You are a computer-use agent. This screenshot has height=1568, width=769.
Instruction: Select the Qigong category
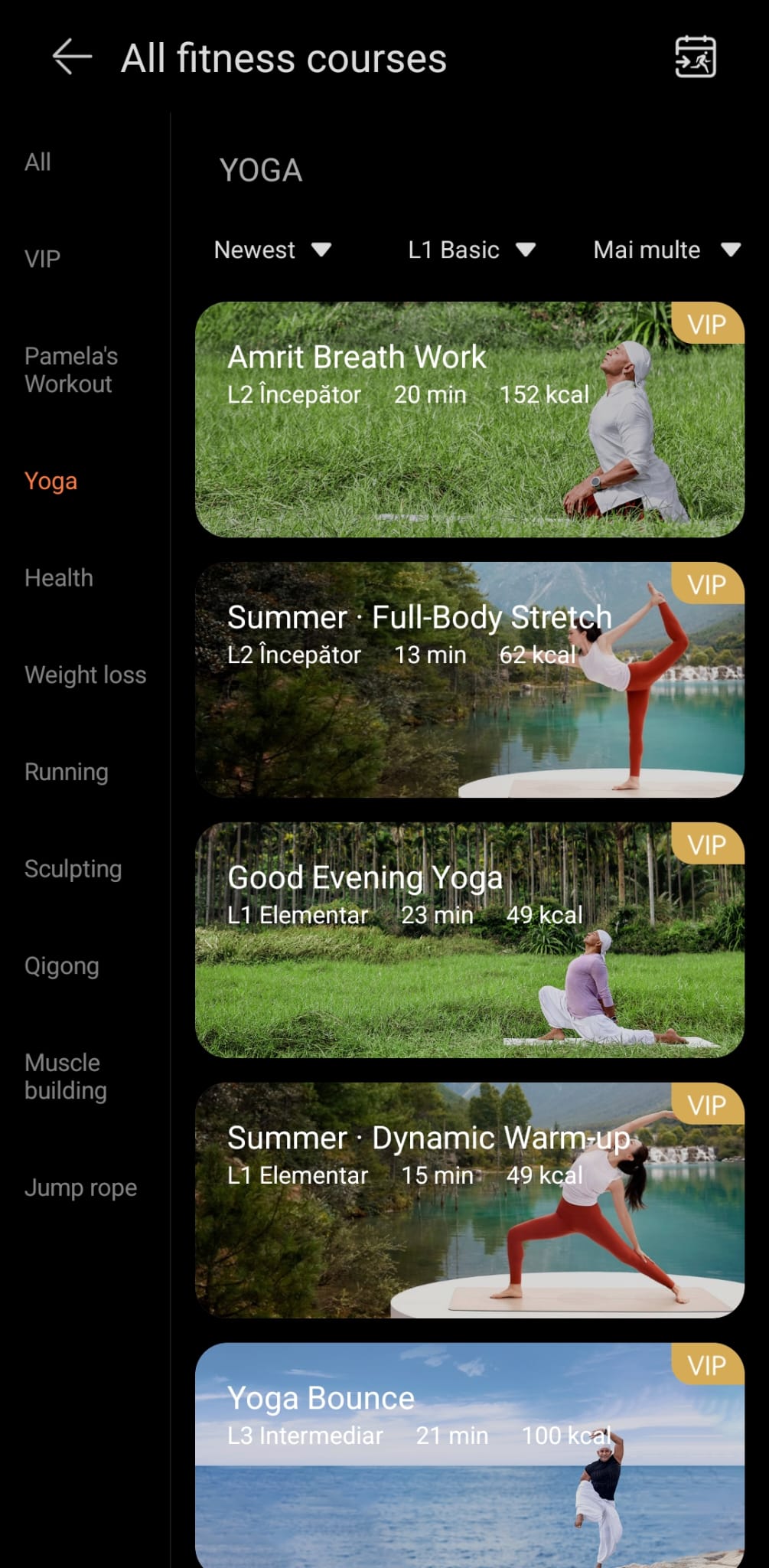point(61,966)
